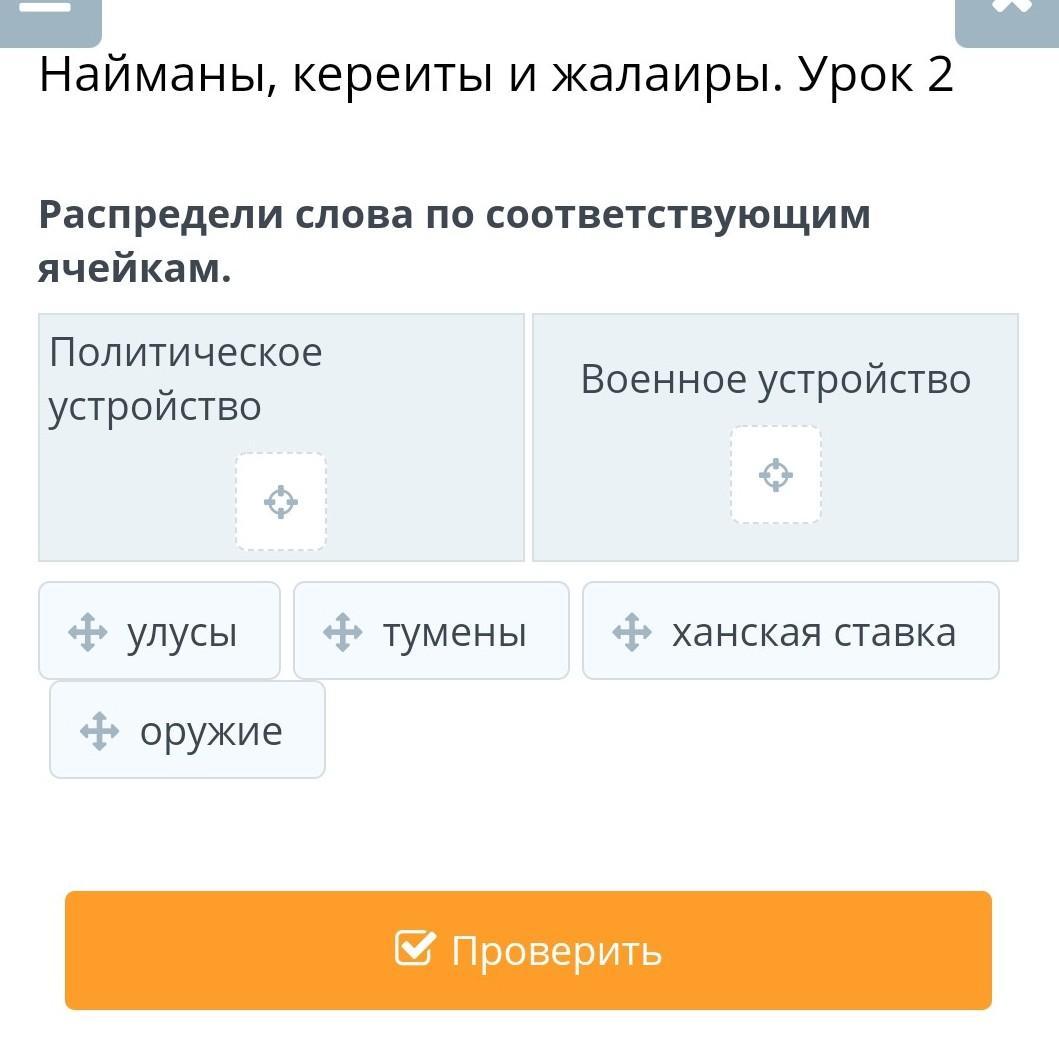Pick the 'ханская ставка' chip

[790, 632]
